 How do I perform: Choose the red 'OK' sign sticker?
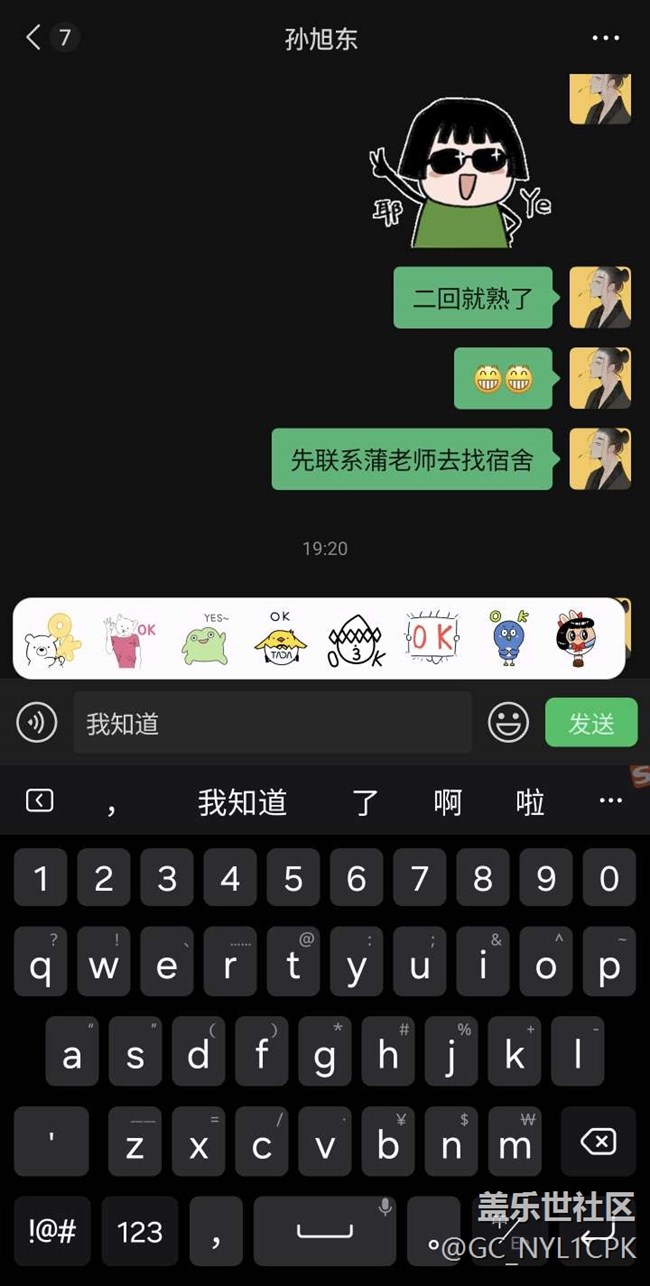click(432, 637)
